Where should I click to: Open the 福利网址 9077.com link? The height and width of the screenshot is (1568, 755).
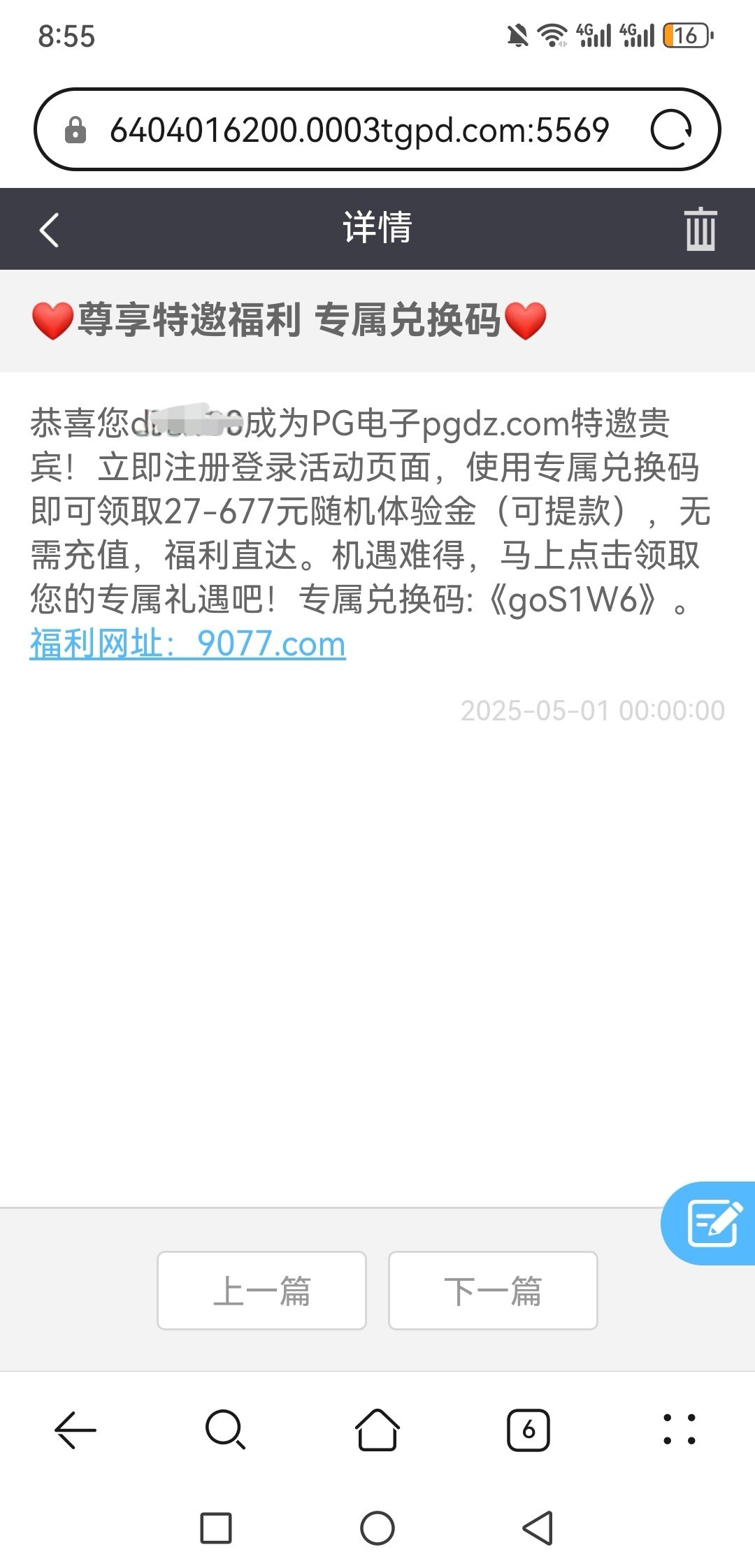(187, 644)
